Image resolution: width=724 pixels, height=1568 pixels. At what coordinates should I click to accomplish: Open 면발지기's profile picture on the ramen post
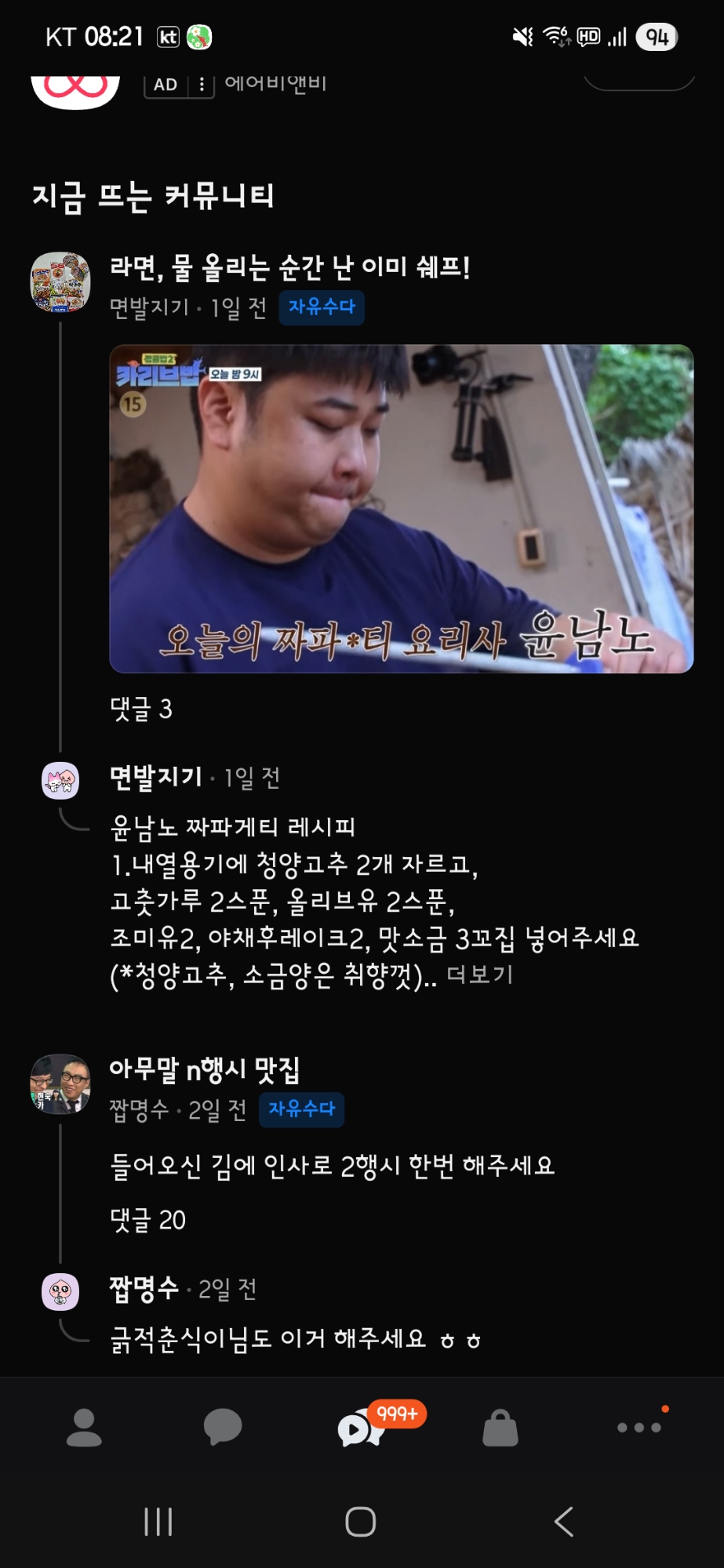tap(60, 282)
